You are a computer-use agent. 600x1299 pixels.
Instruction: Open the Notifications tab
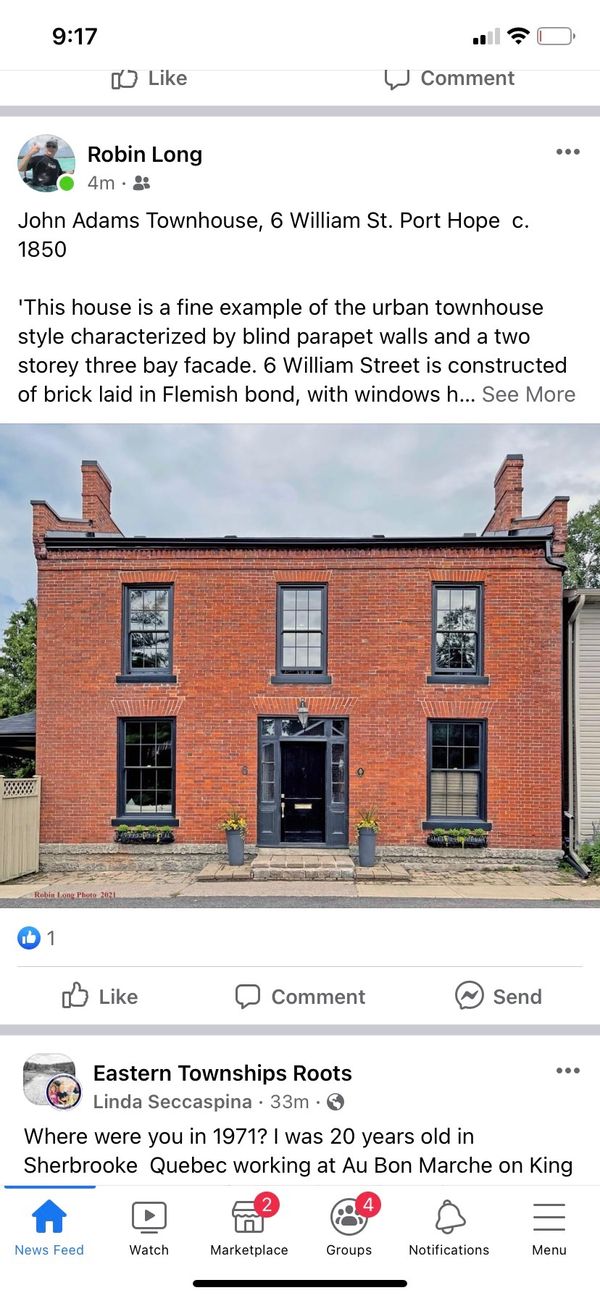pos(449,1227)
